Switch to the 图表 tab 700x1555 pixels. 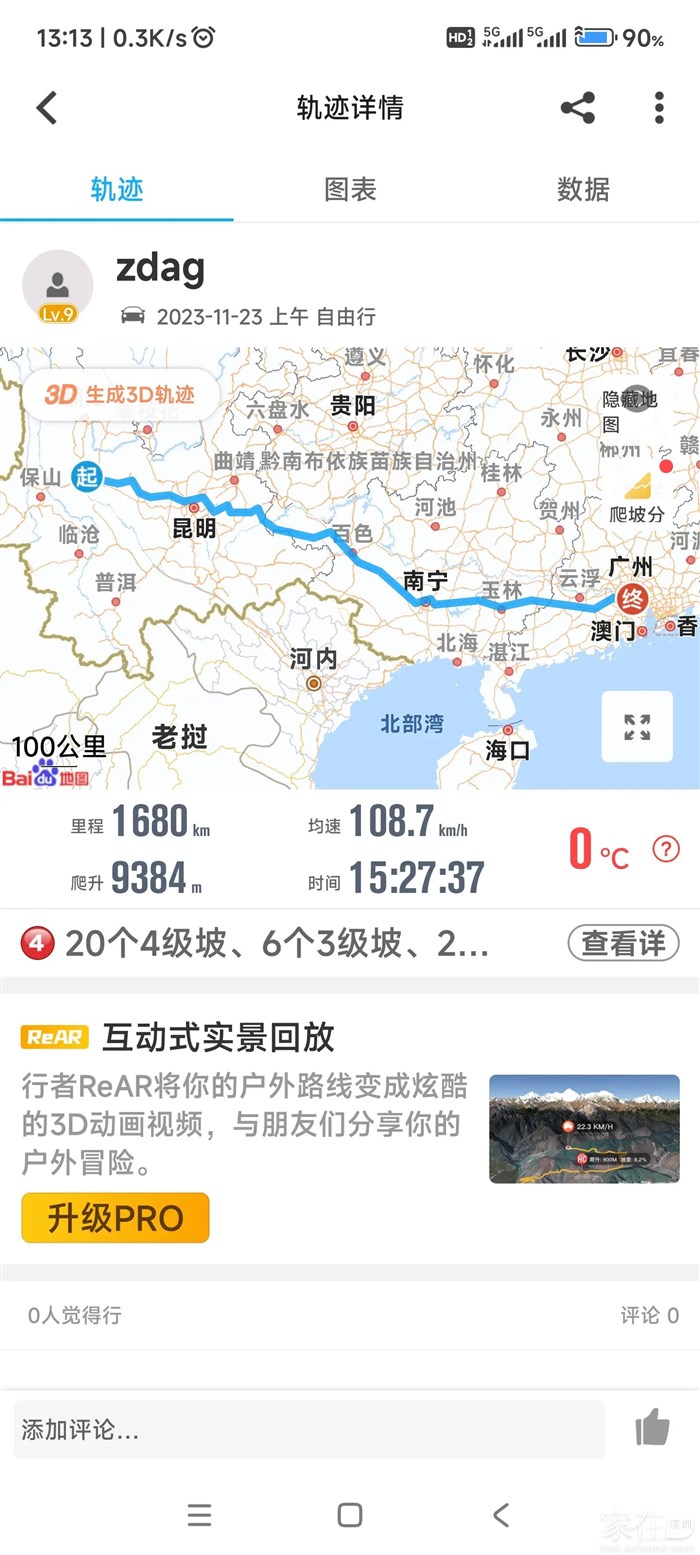pyautogui.click(x=350, y=189)
